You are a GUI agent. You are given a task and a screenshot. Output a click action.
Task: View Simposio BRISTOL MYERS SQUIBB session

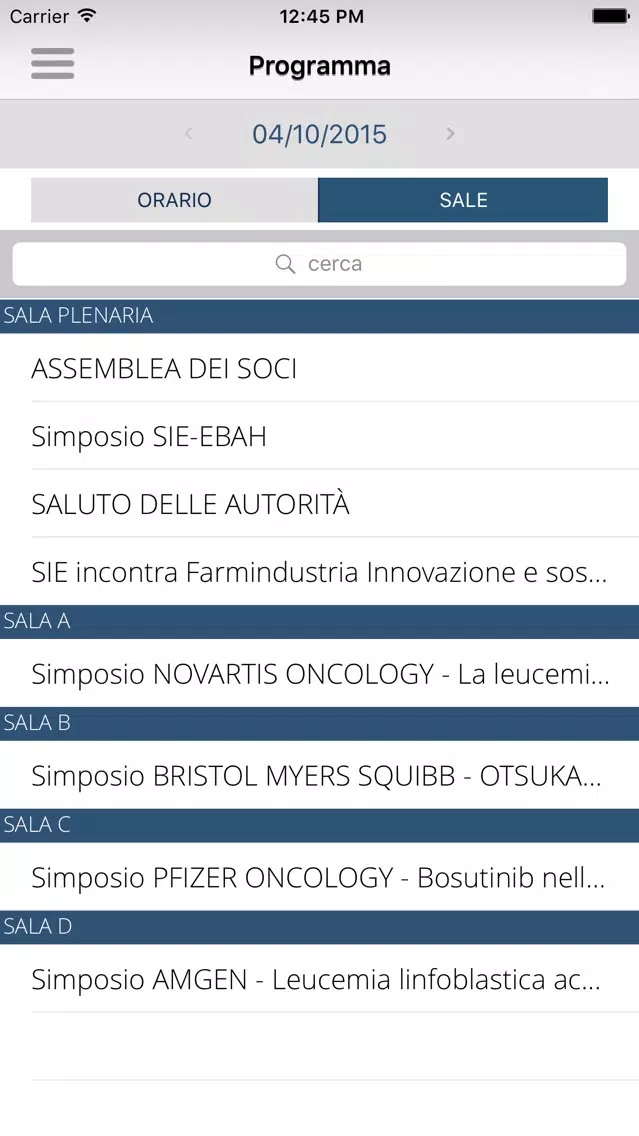click(x=320, y=776)
